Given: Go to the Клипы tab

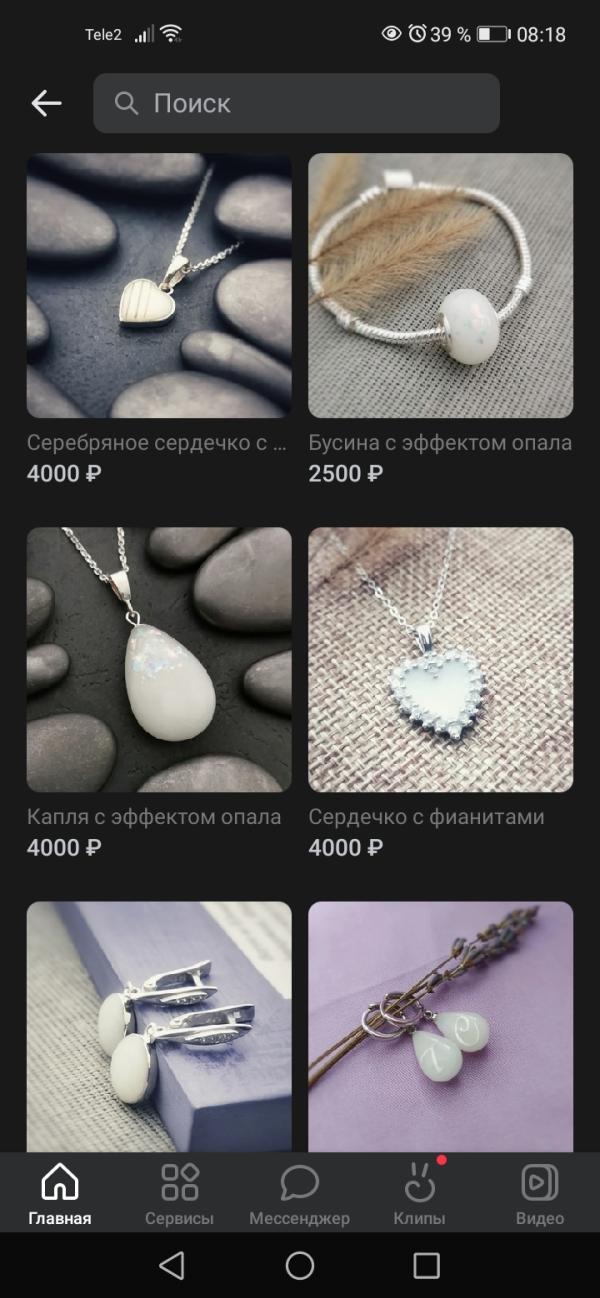Looking at the screenshot, I should tap(420, 1195).
